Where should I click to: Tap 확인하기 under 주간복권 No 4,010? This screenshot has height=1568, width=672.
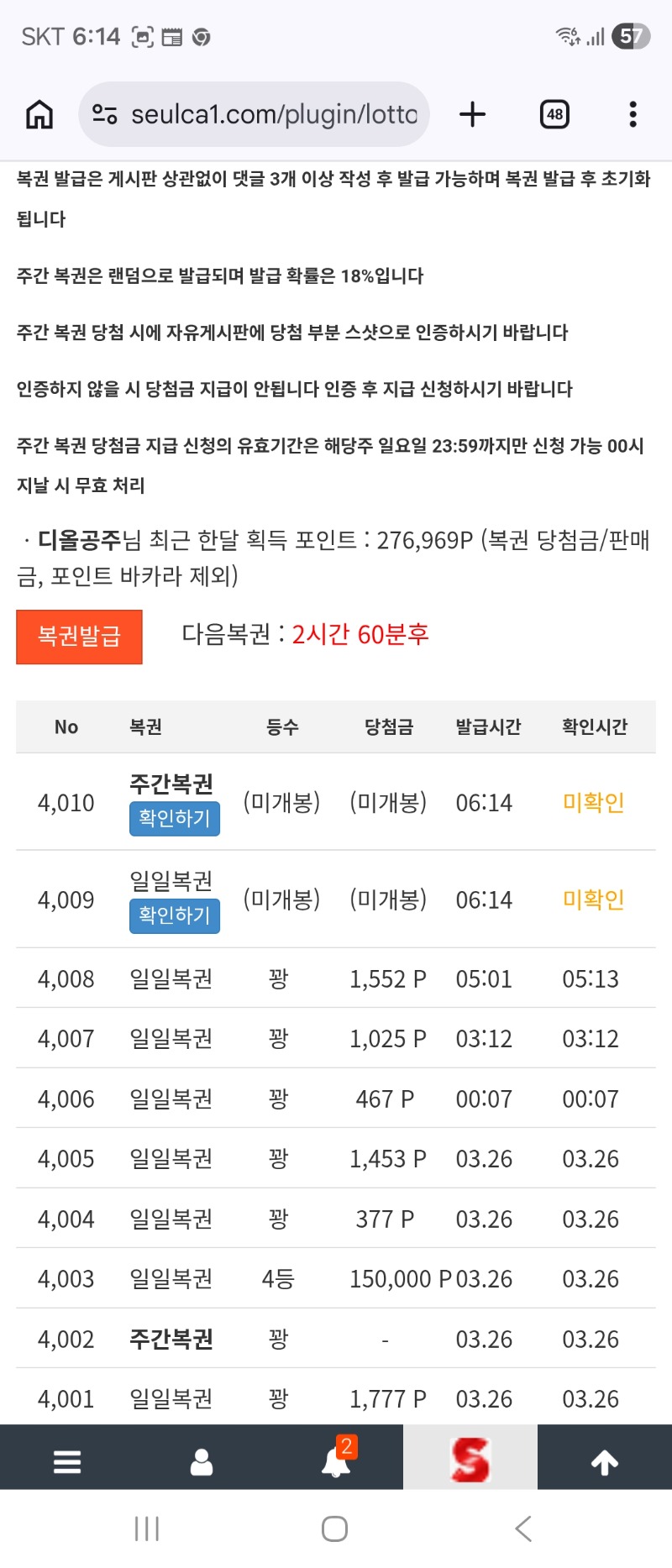(x=175, y=819)
